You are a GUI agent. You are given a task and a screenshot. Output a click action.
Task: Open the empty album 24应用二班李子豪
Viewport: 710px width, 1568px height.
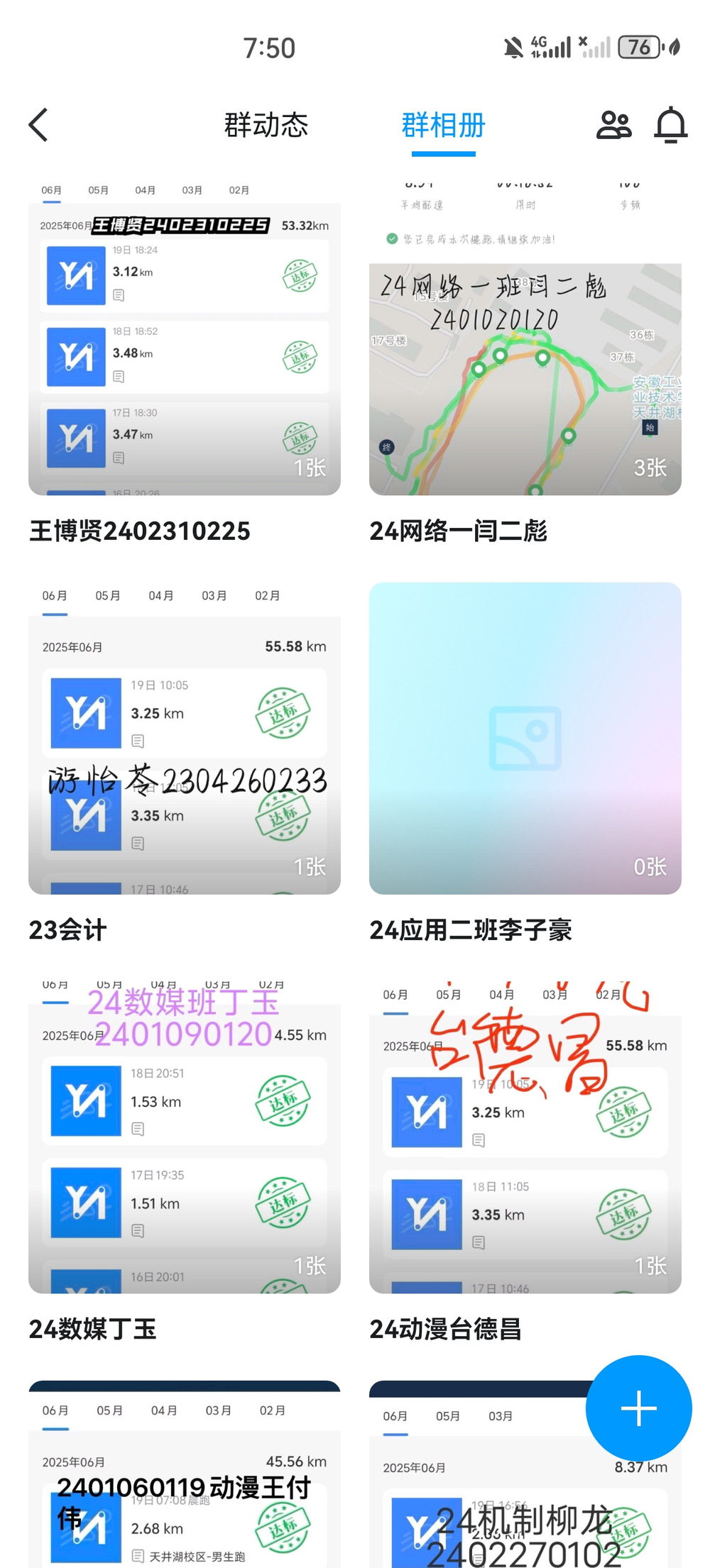coord(525,738)
